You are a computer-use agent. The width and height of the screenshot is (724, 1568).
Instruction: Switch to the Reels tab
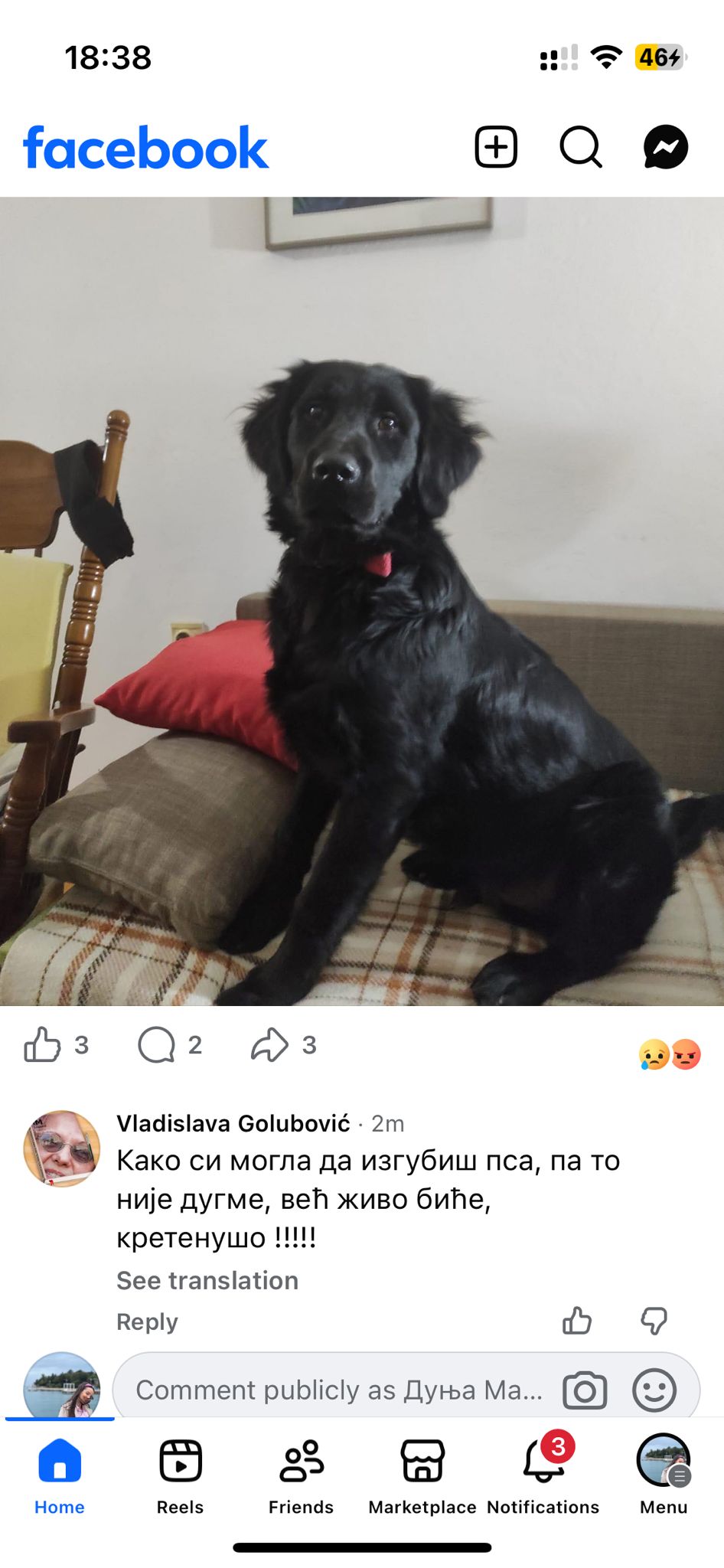pyautogui.click(x=180, y=1475)
